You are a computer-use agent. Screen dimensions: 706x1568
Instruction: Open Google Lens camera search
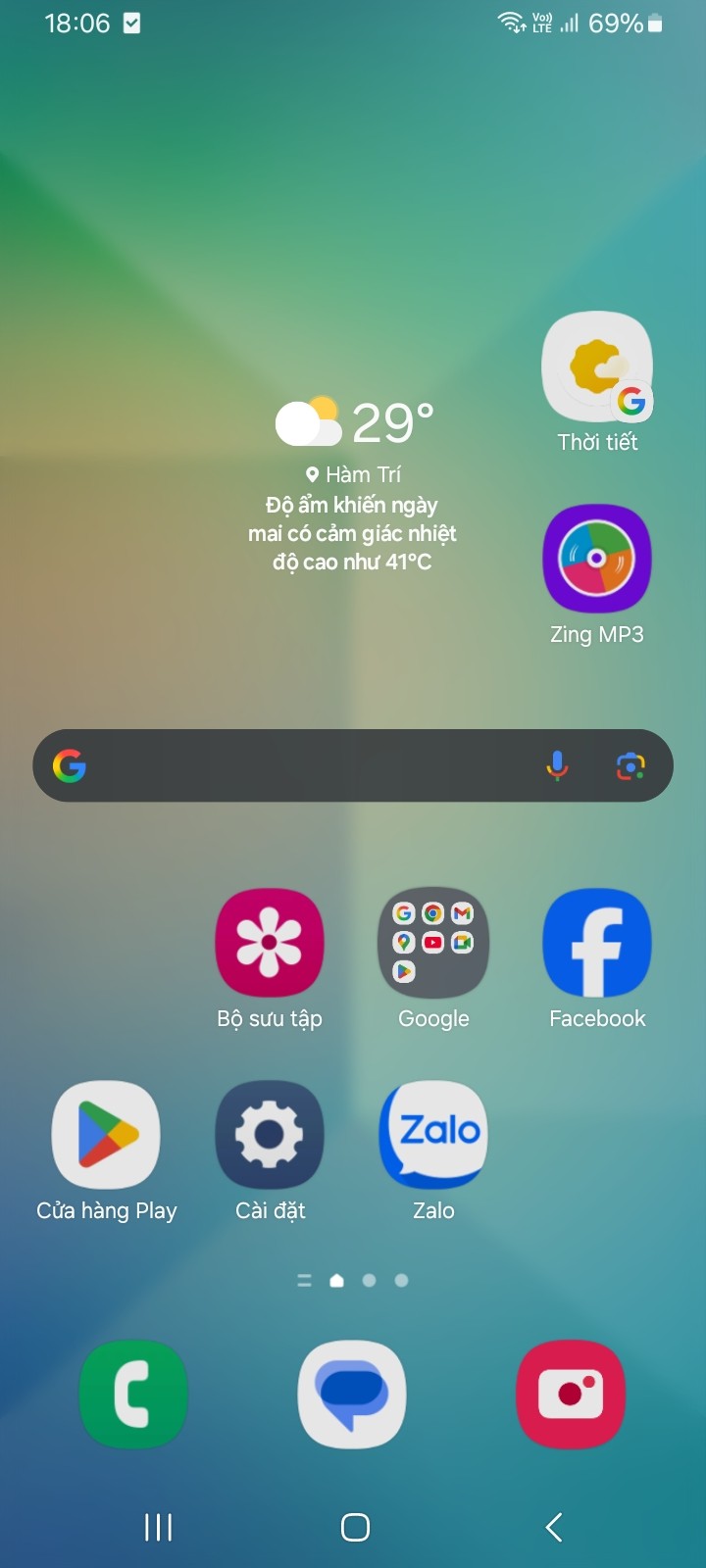point(630,765)
